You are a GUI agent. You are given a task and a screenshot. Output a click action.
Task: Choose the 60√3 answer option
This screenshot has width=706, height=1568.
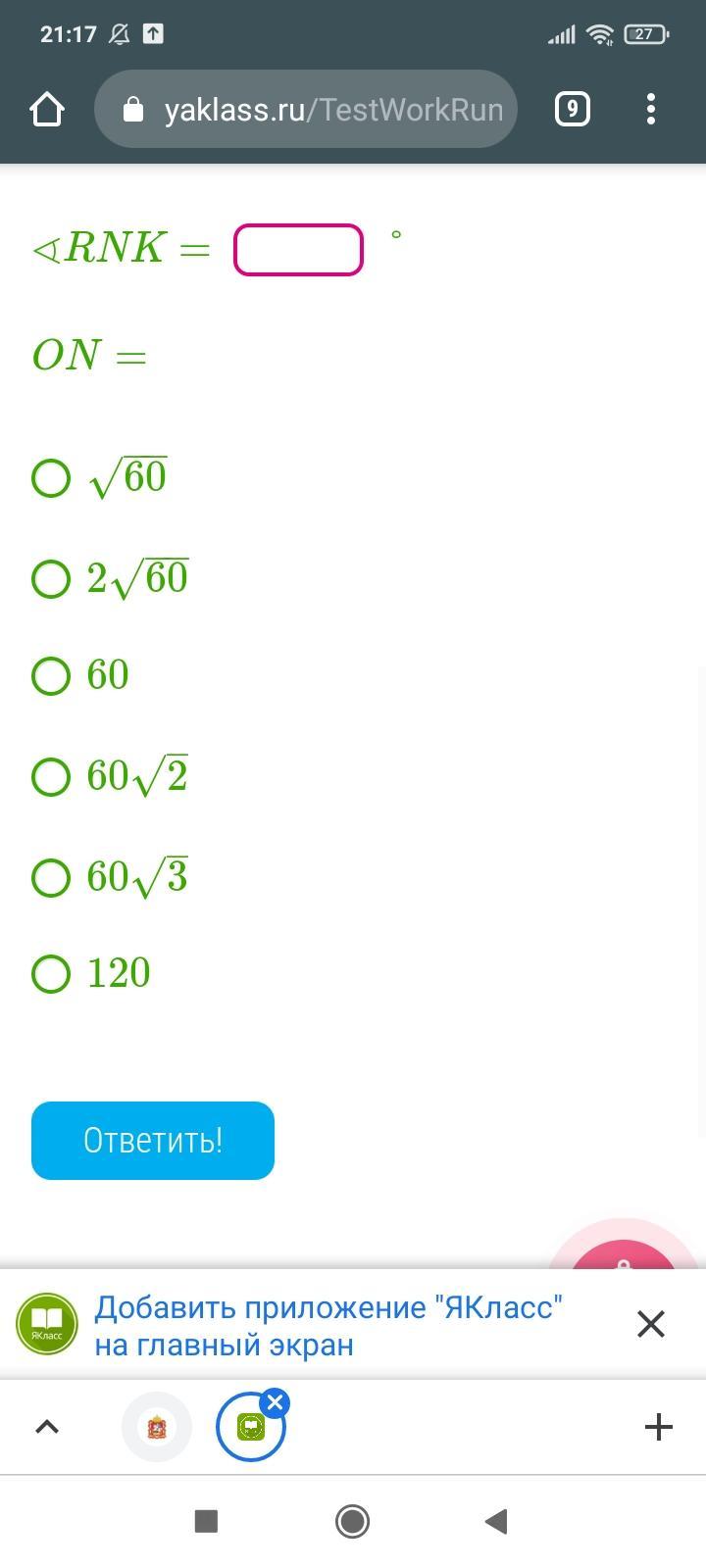tap(52, 878)
